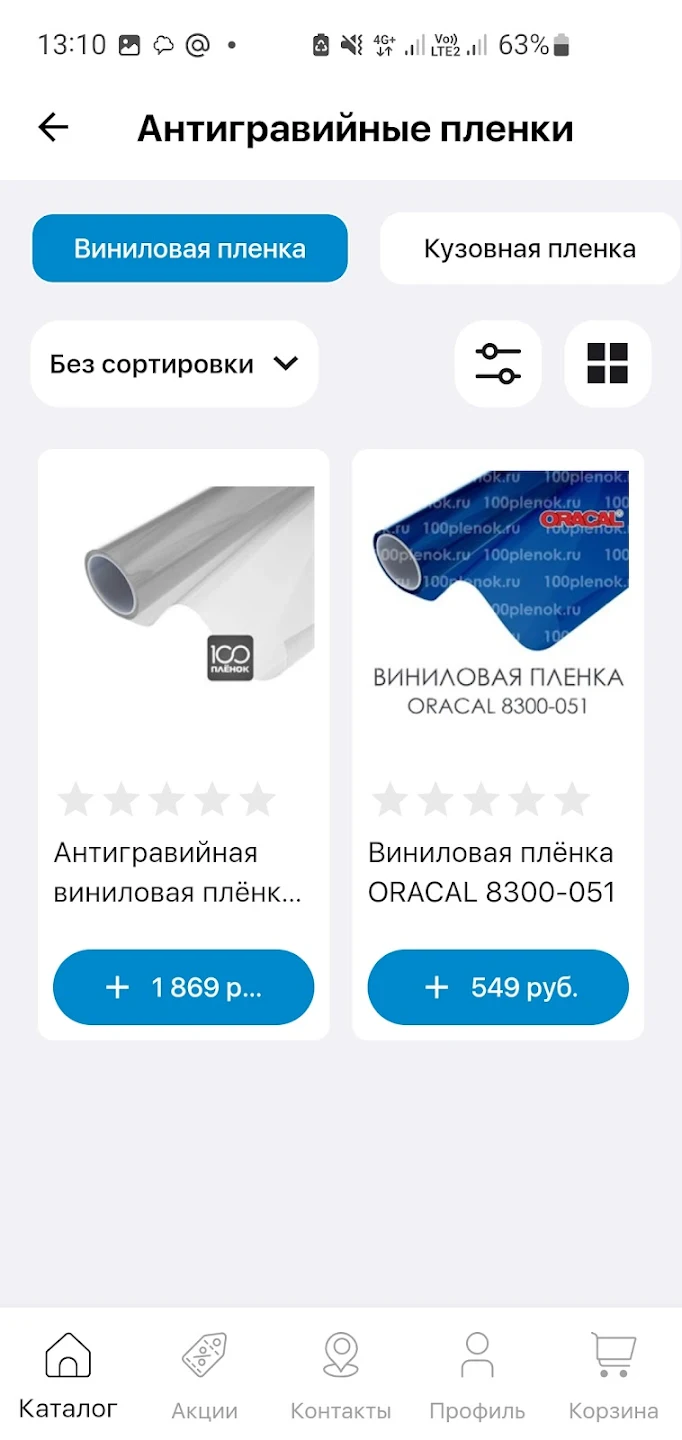Select the Виниловая пленка chip
The width and height of the screenshot is (682, 1440).
pos(190,248)
